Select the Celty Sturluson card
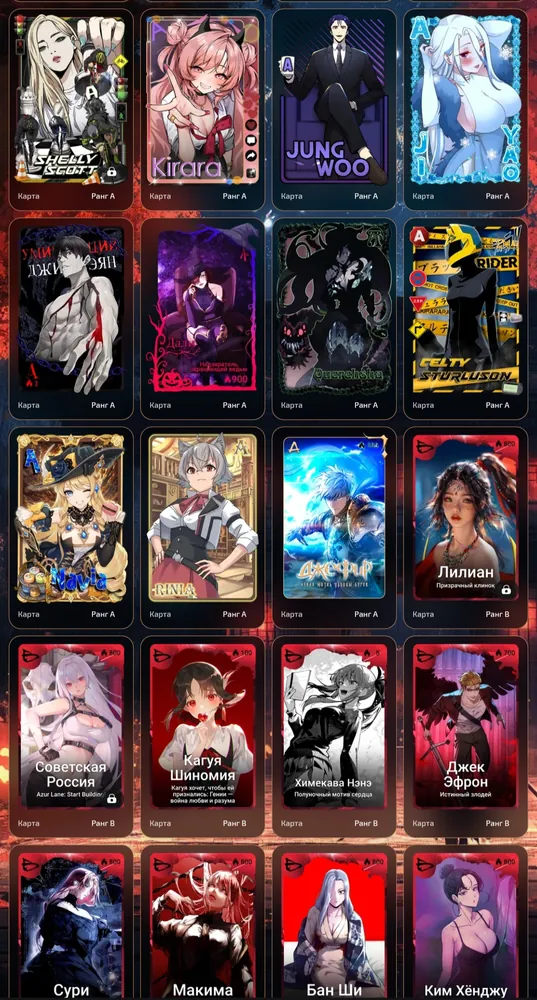Viewport: 537px width, 1000px height. (466, 319)
